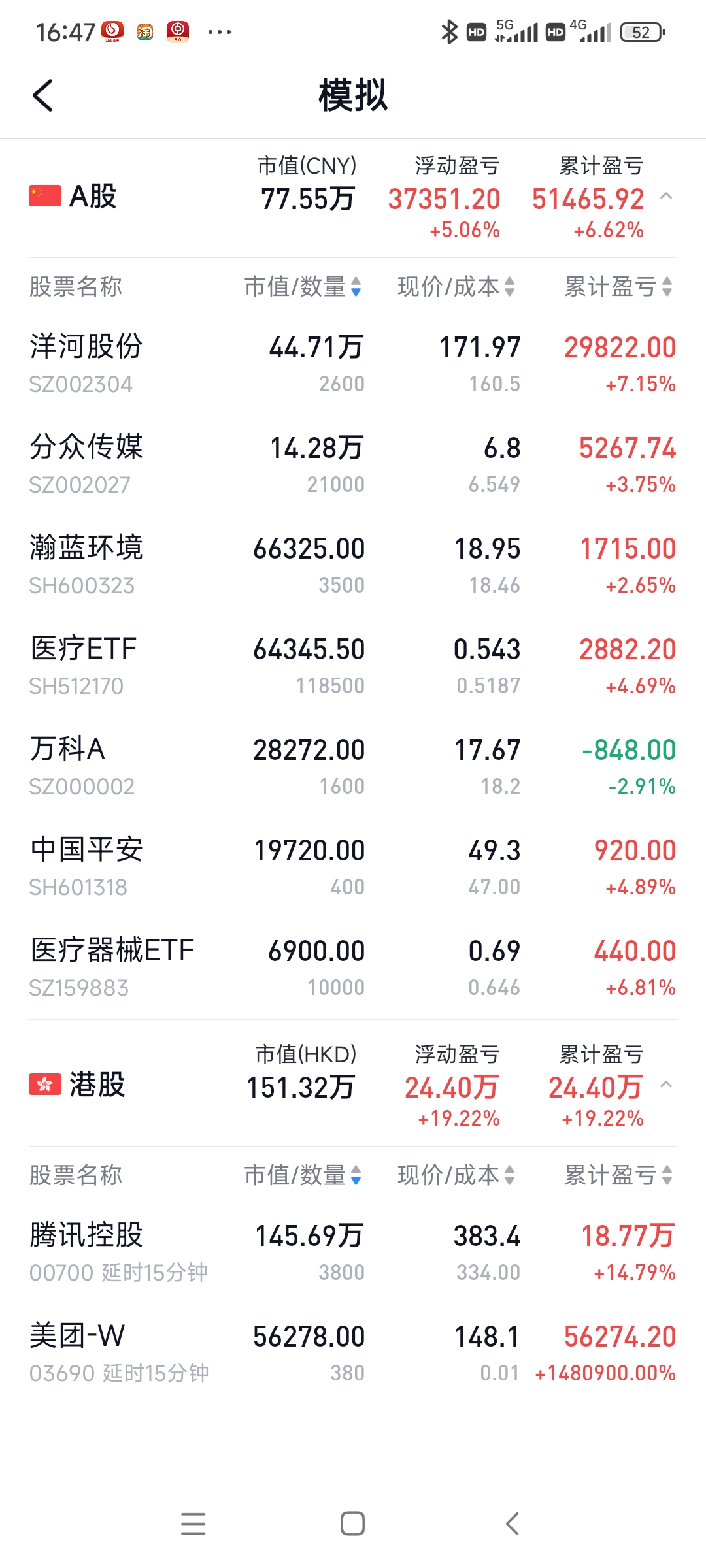Screen dimensions: 706x1568
Task: Collapse the 港股 holdings section
Action: coord(666,1085)
